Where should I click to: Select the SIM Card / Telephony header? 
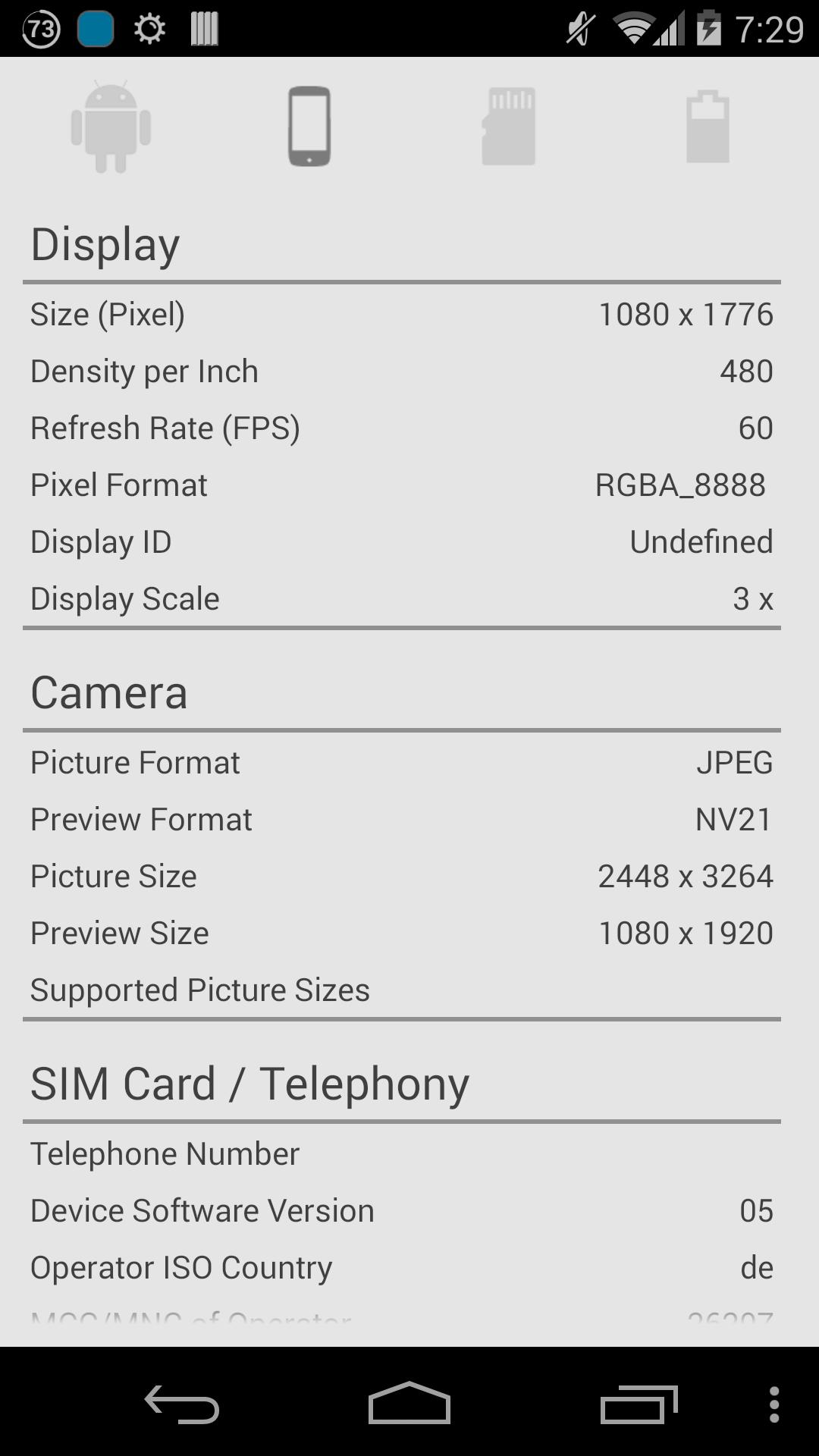coord(249,1083)
